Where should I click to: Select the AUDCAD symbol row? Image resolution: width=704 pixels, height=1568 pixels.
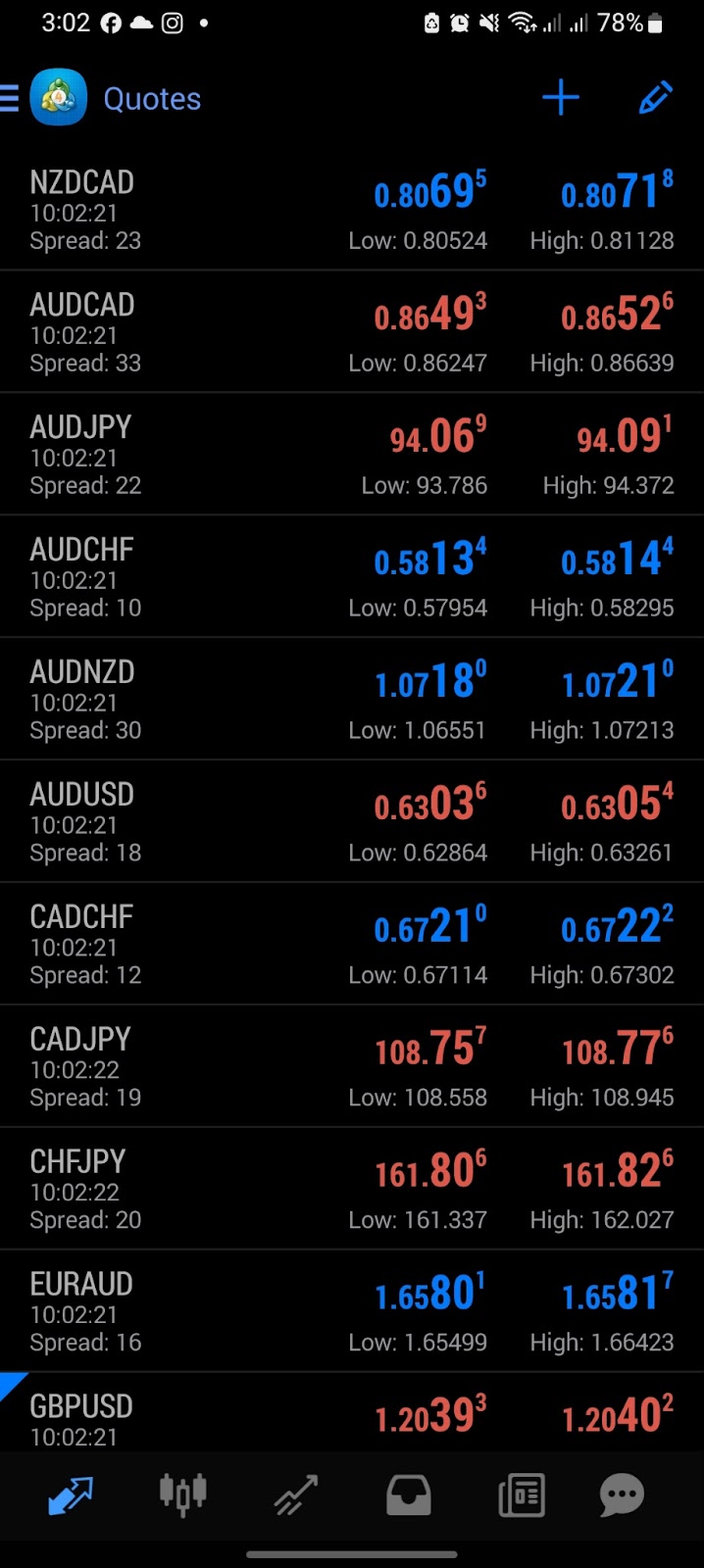point(352,331)
